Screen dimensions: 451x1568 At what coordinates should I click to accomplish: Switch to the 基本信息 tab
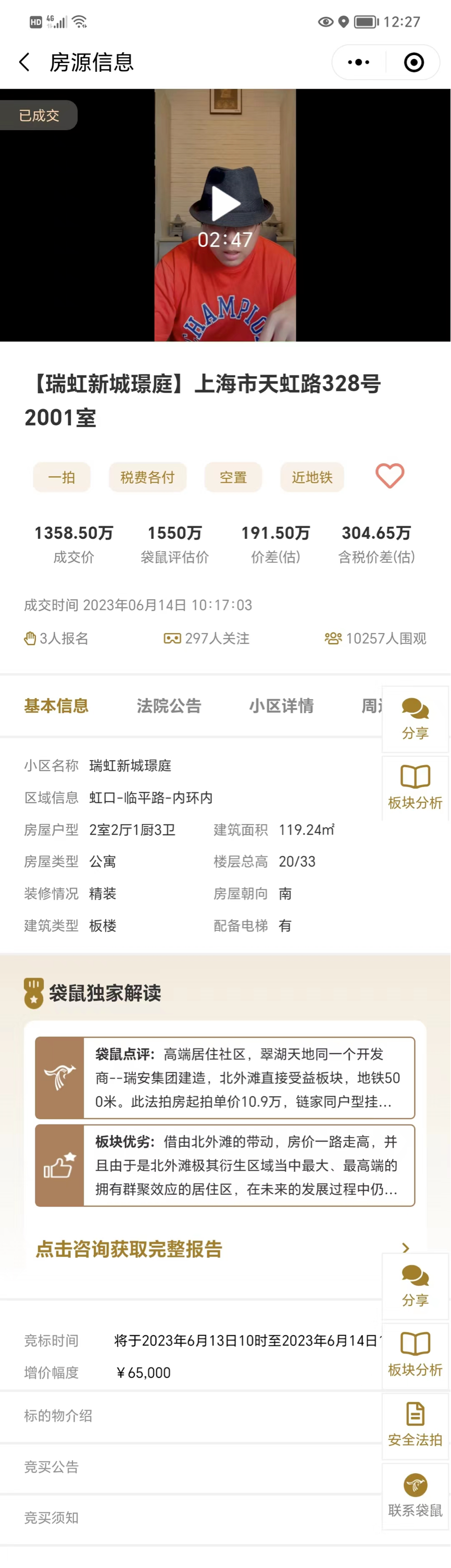[x=56, y=705]
